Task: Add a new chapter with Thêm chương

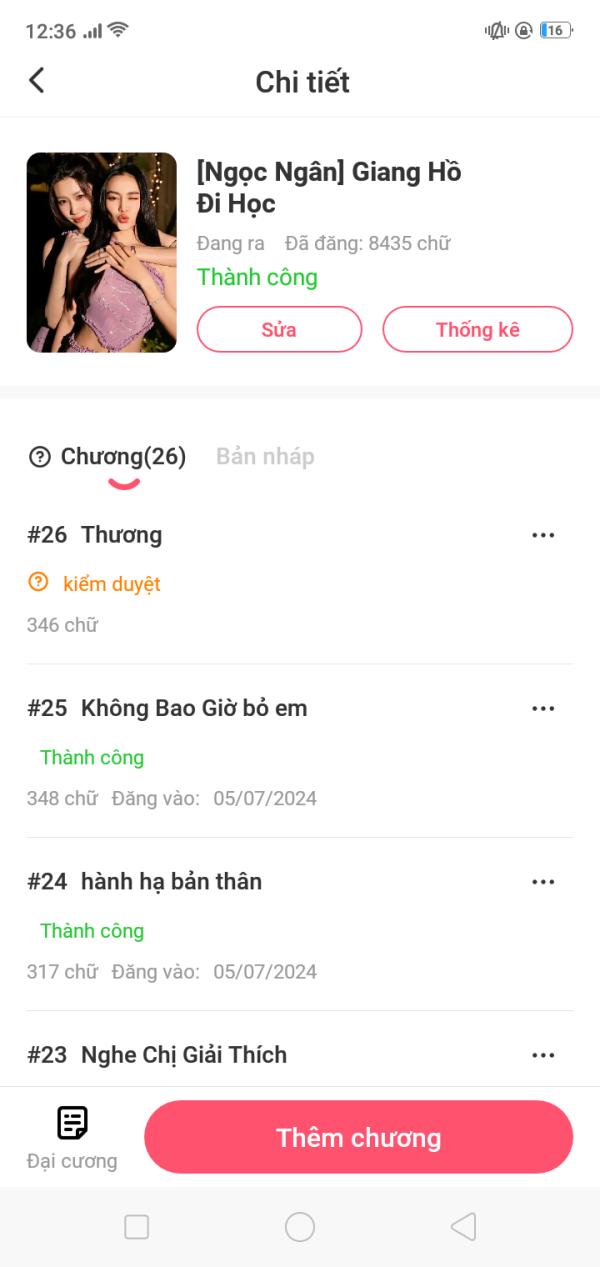Action: (x=358, y=1138)
